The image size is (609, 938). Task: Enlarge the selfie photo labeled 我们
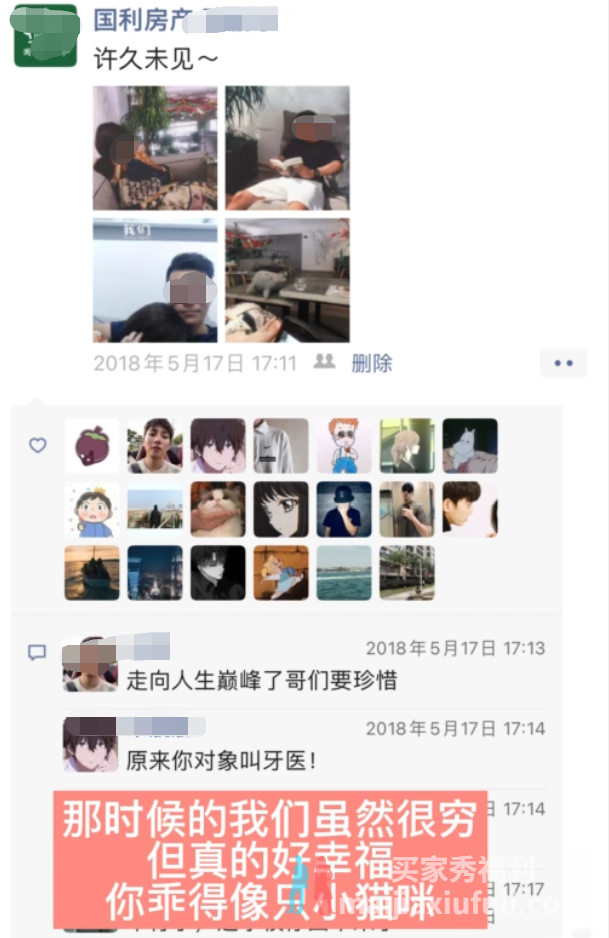tap(155, 280)
